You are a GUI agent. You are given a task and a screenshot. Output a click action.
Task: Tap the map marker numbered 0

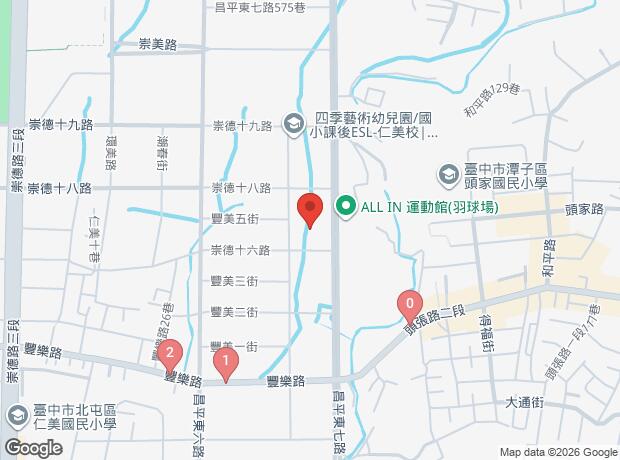click(408, 304)
